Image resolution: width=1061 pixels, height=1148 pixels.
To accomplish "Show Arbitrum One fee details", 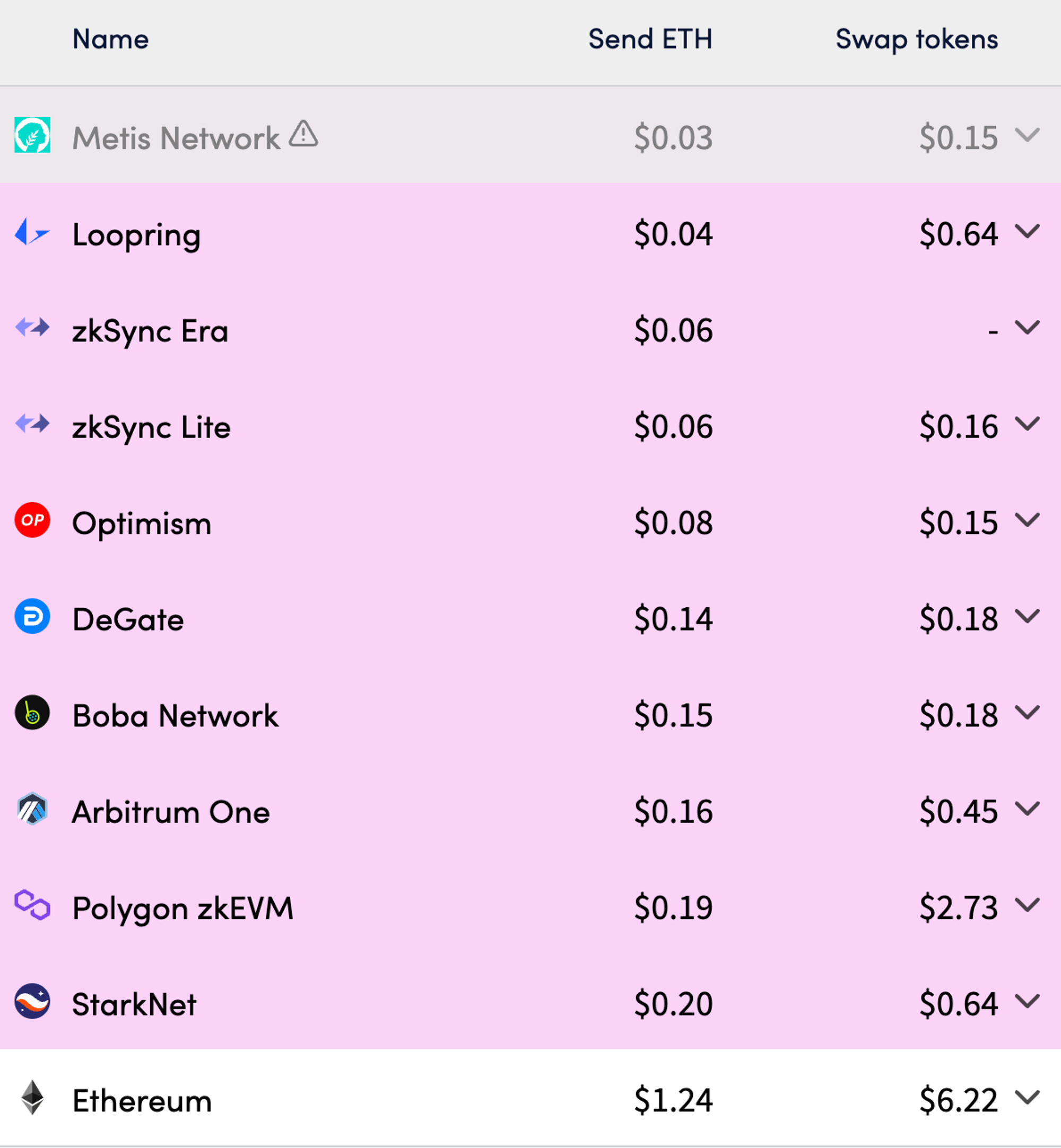I will [1027, 809].
